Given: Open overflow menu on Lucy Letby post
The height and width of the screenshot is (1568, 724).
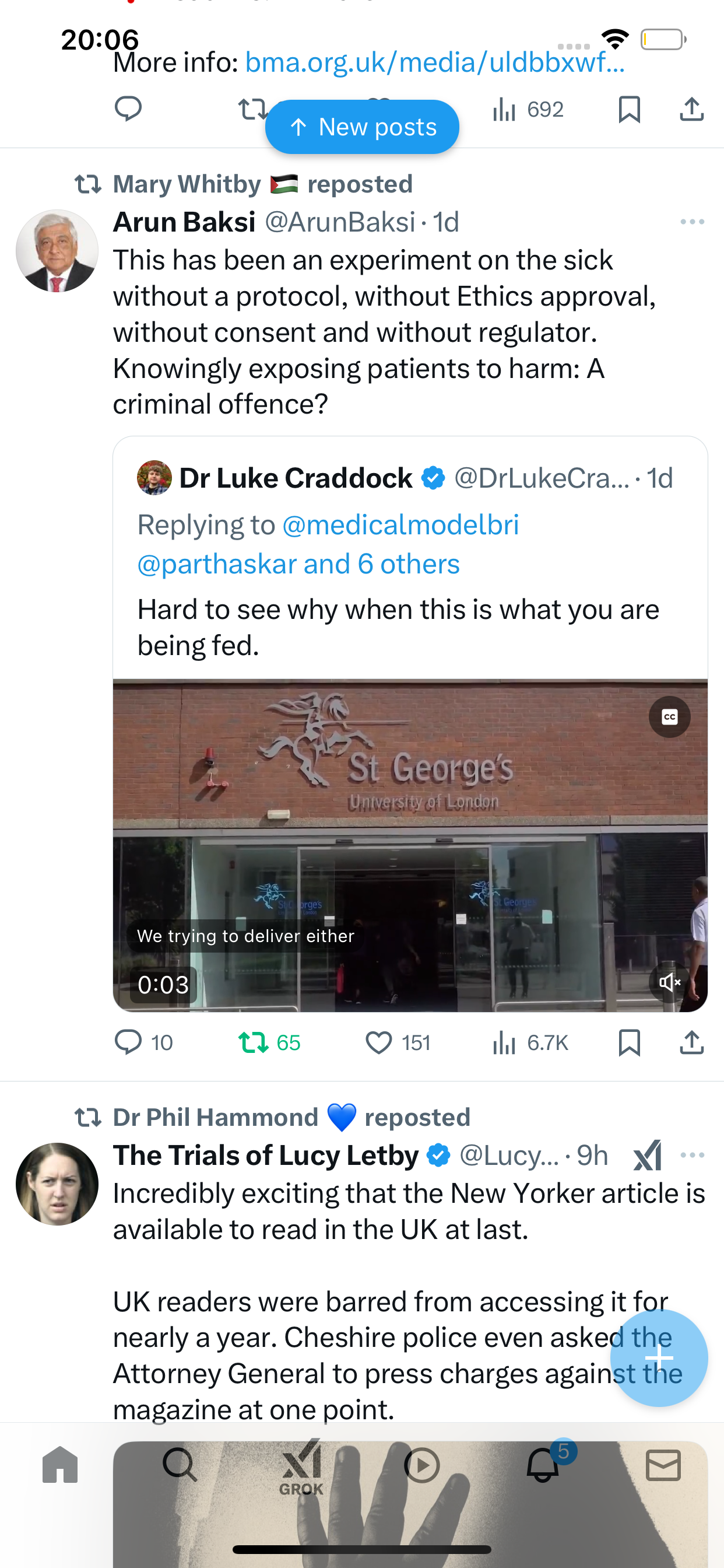Looking at the screenshot, I should pos(693,1154).
